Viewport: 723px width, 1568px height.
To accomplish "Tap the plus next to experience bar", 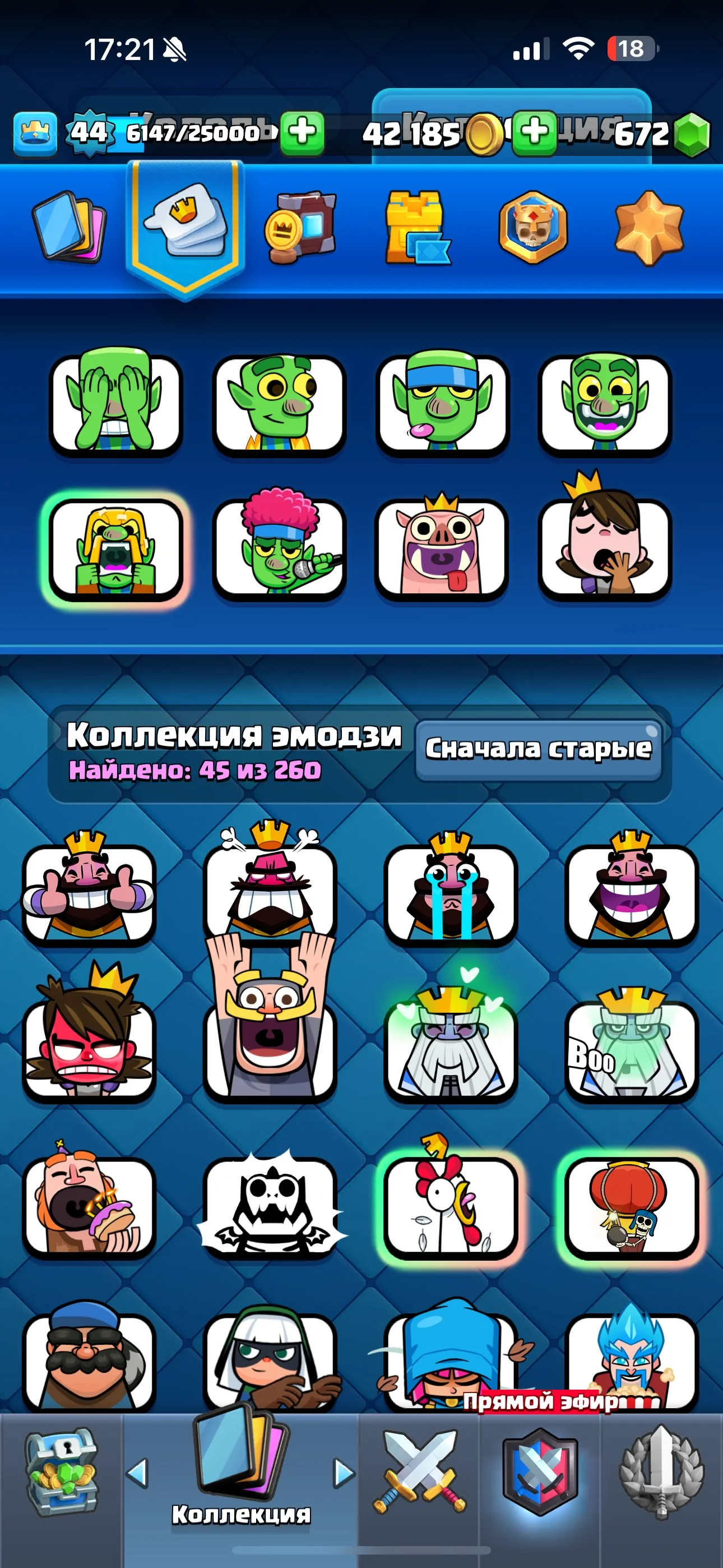I will click(x=303, y=131).
